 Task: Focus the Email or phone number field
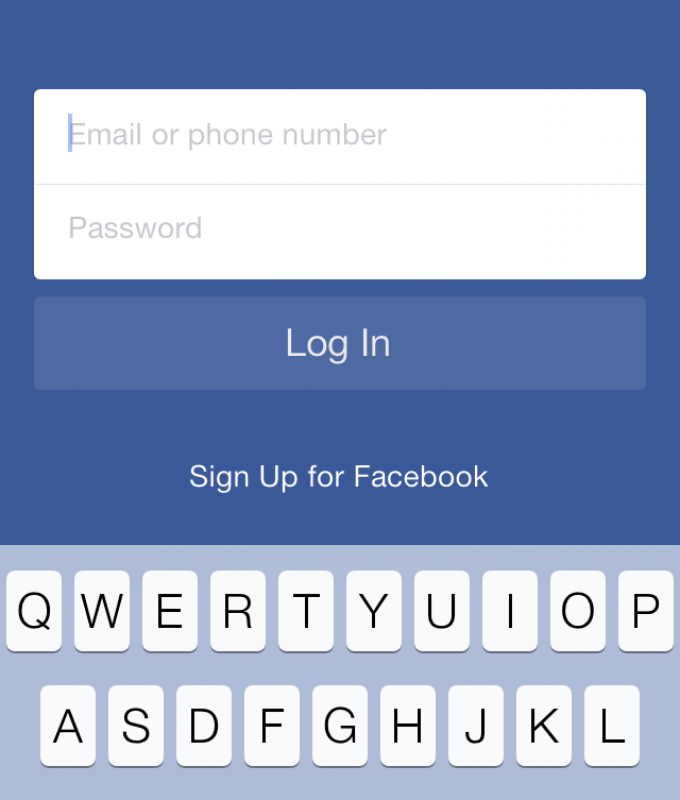[340, 136]
